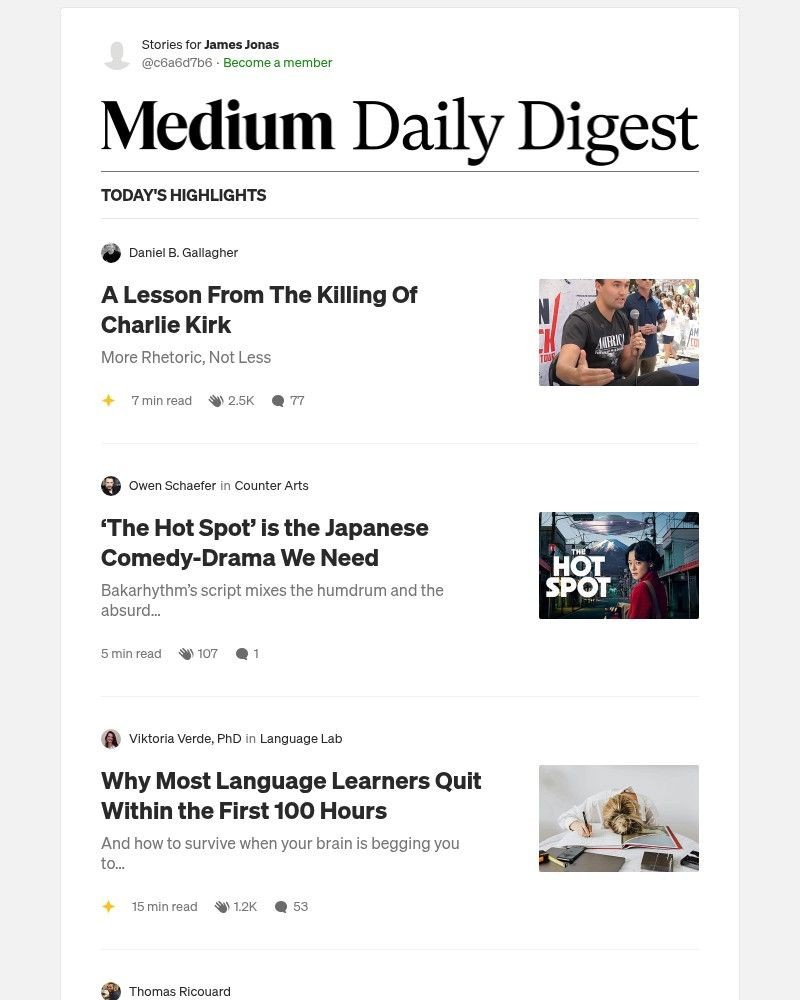This screenshot has width=800, height=1000.
Task: Open the Language Lab publication
Action: pos(300,738)
